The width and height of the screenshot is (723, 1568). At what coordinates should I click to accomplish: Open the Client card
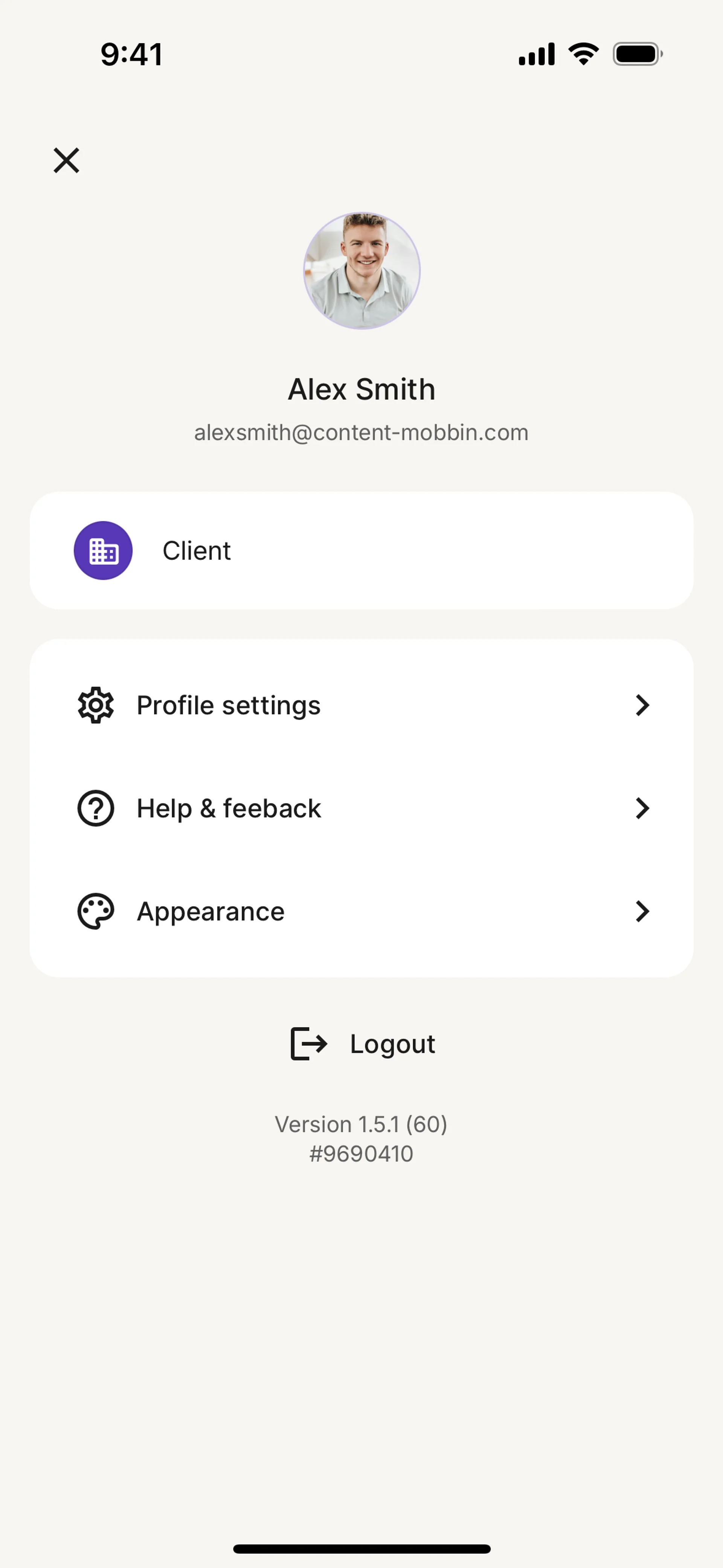(361, 550)
